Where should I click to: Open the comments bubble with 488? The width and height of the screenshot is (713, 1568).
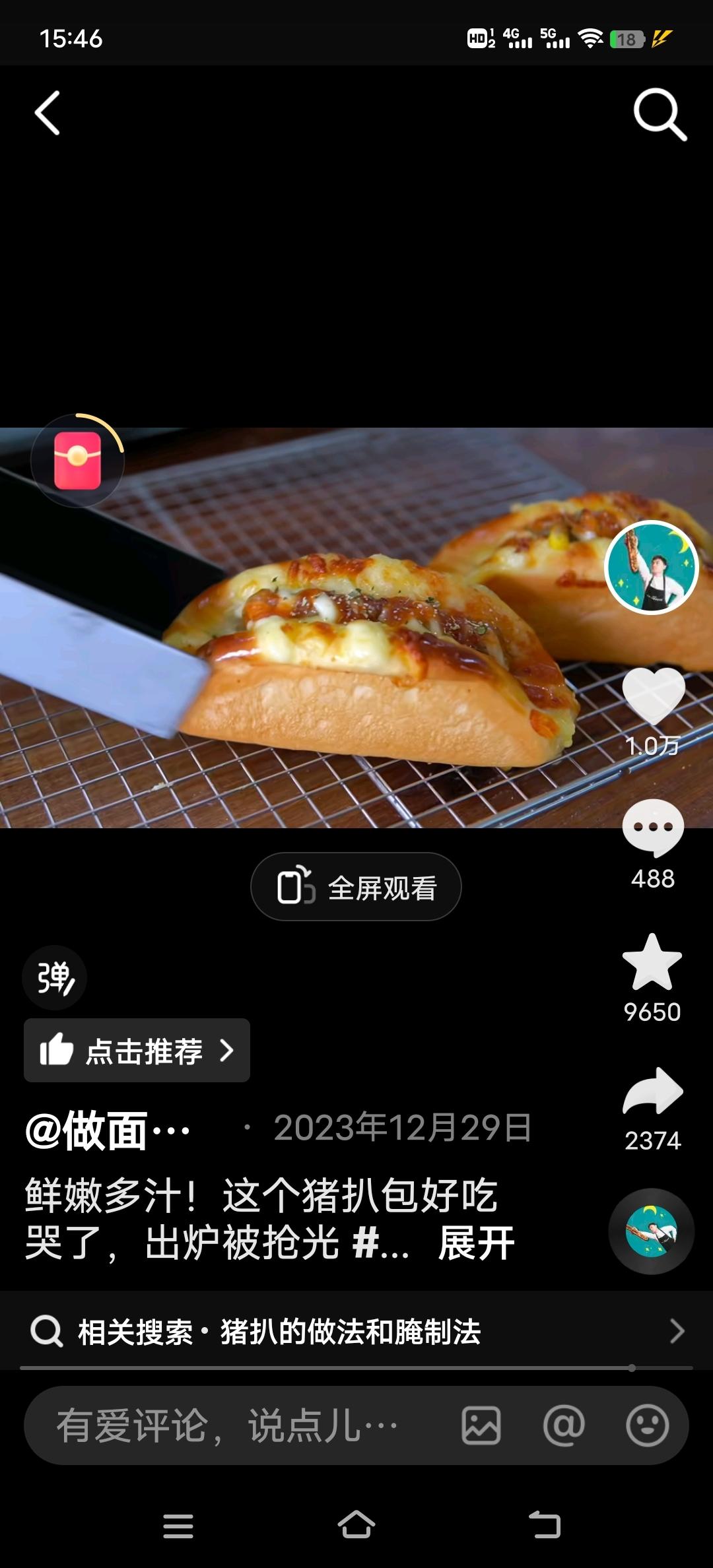pyautogui.click(x=653, y=828)
